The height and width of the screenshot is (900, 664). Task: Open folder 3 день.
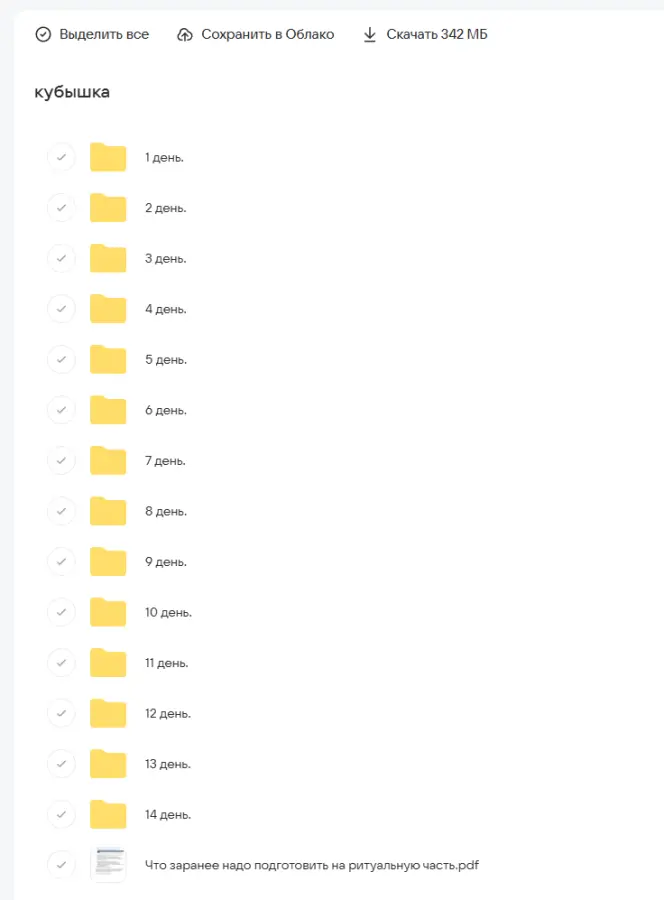(165, 259)
